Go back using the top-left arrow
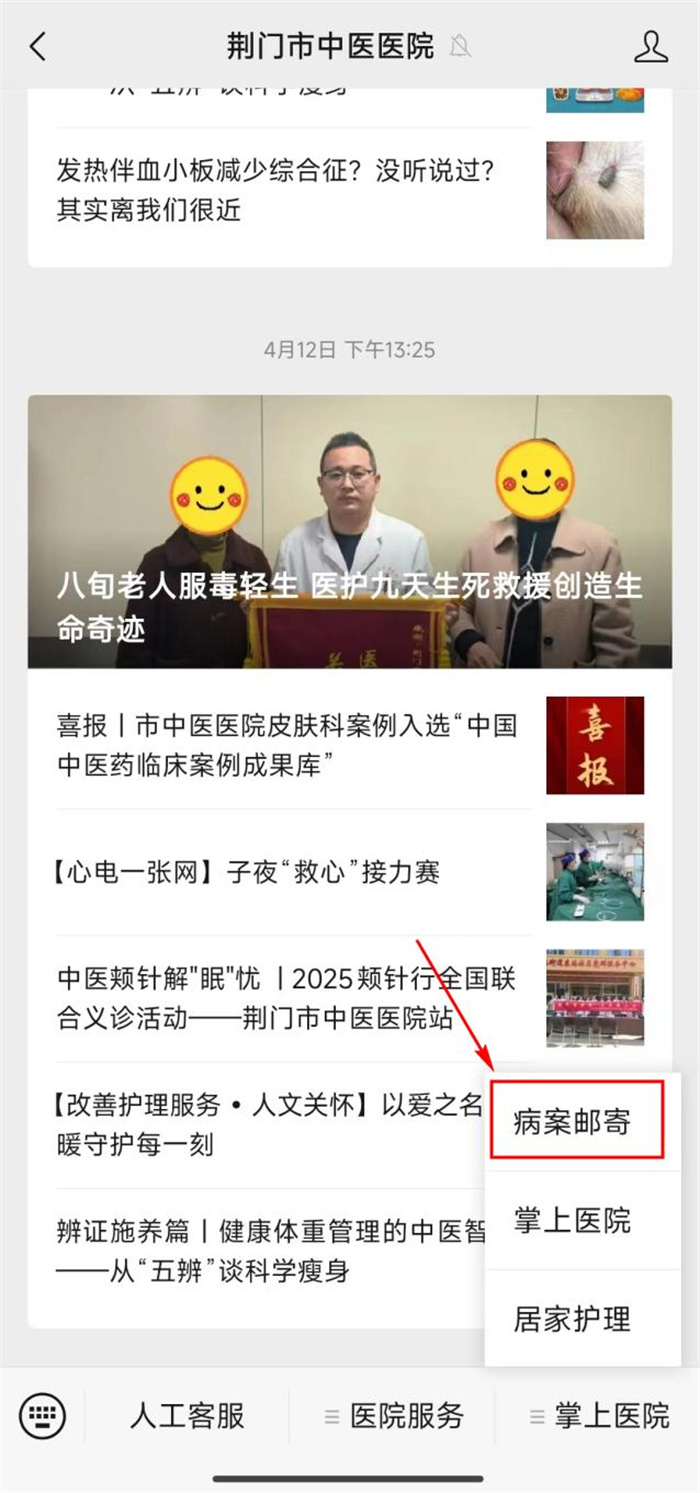Image resolution: width=700 pixels, height=1493 pixels. 38,46
